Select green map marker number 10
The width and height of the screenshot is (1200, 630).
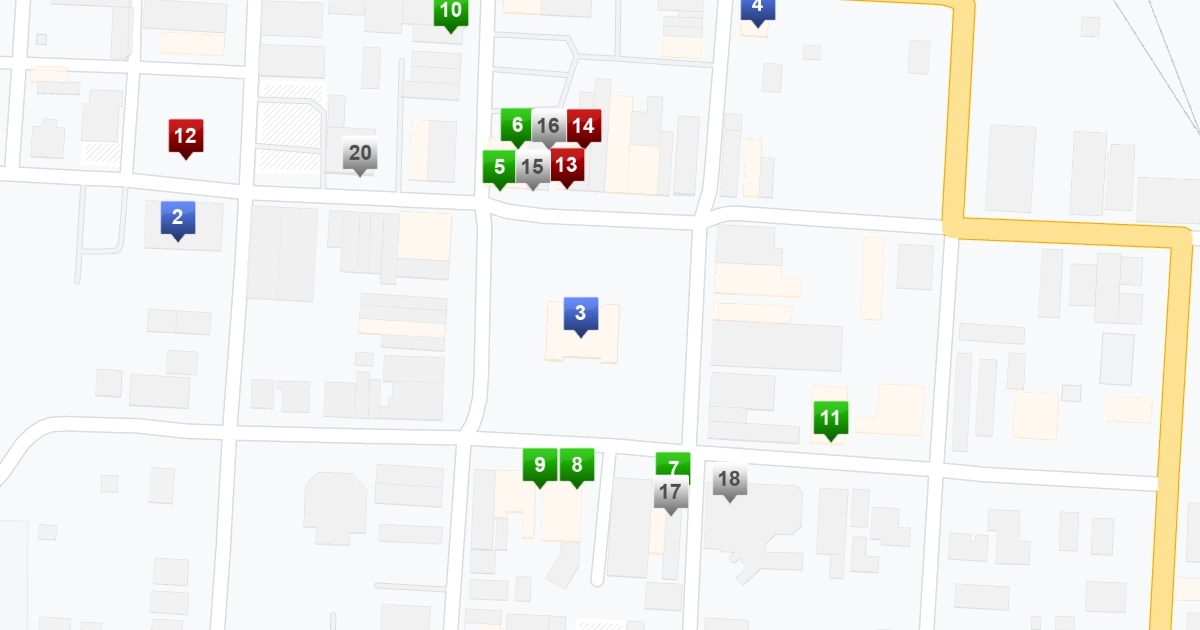(451, 12)
